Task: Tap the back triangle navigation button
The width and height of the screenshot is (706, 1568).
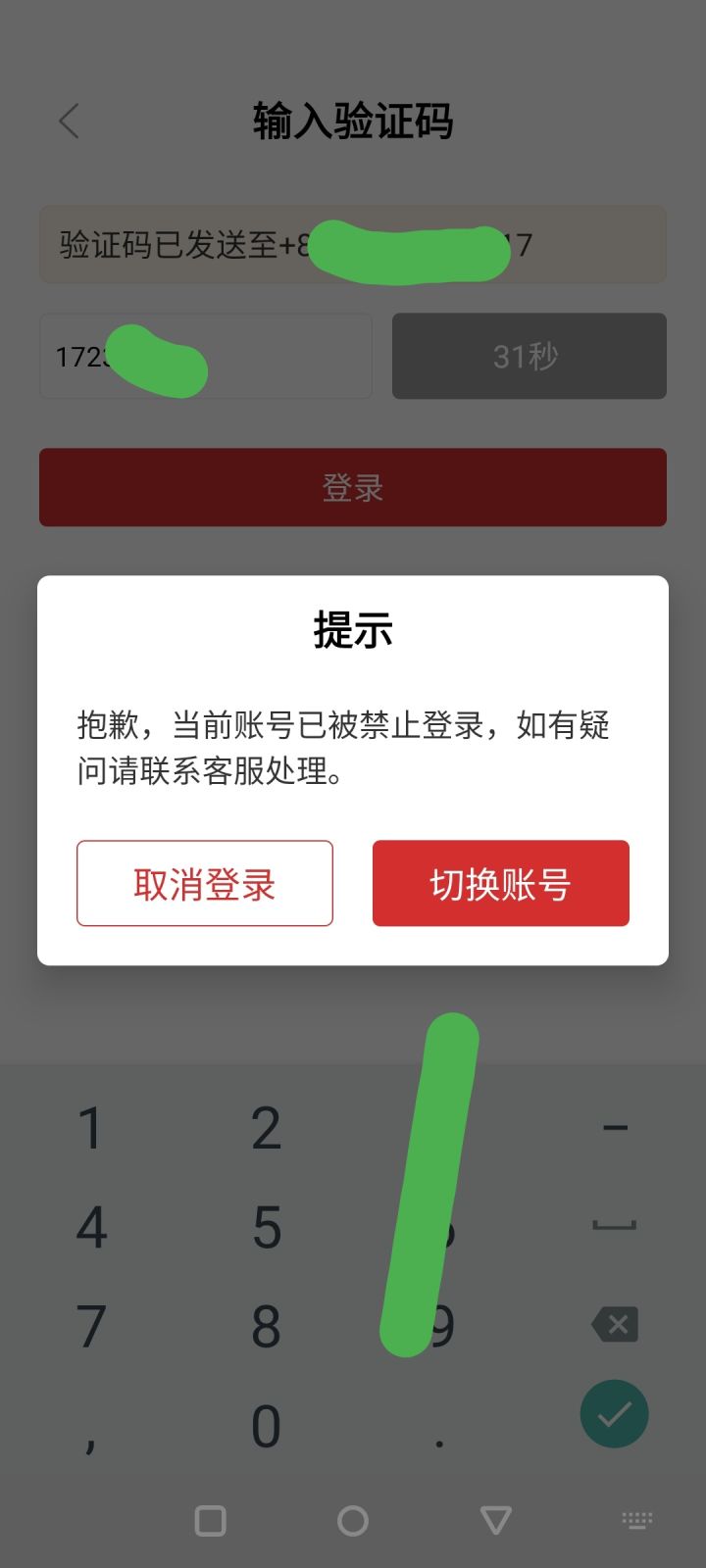Action: (x=492, y=1520)
